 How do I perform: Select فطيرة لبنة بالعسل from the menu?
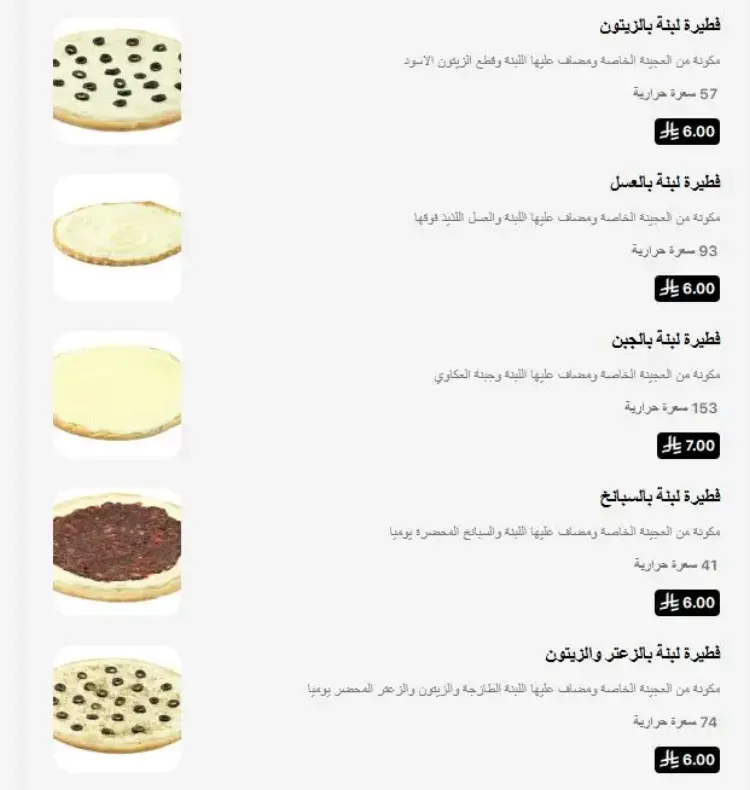click(x=664, y=183)
